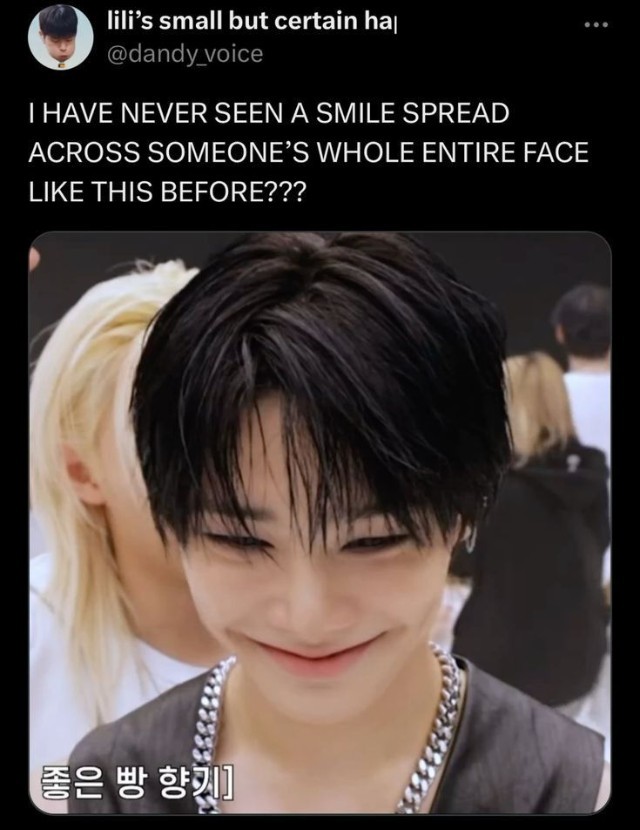Expand the attached smiling photo in the tweet
Image resolution: width=640 pixels, height=830 pixels.
(x=320, y=520)
